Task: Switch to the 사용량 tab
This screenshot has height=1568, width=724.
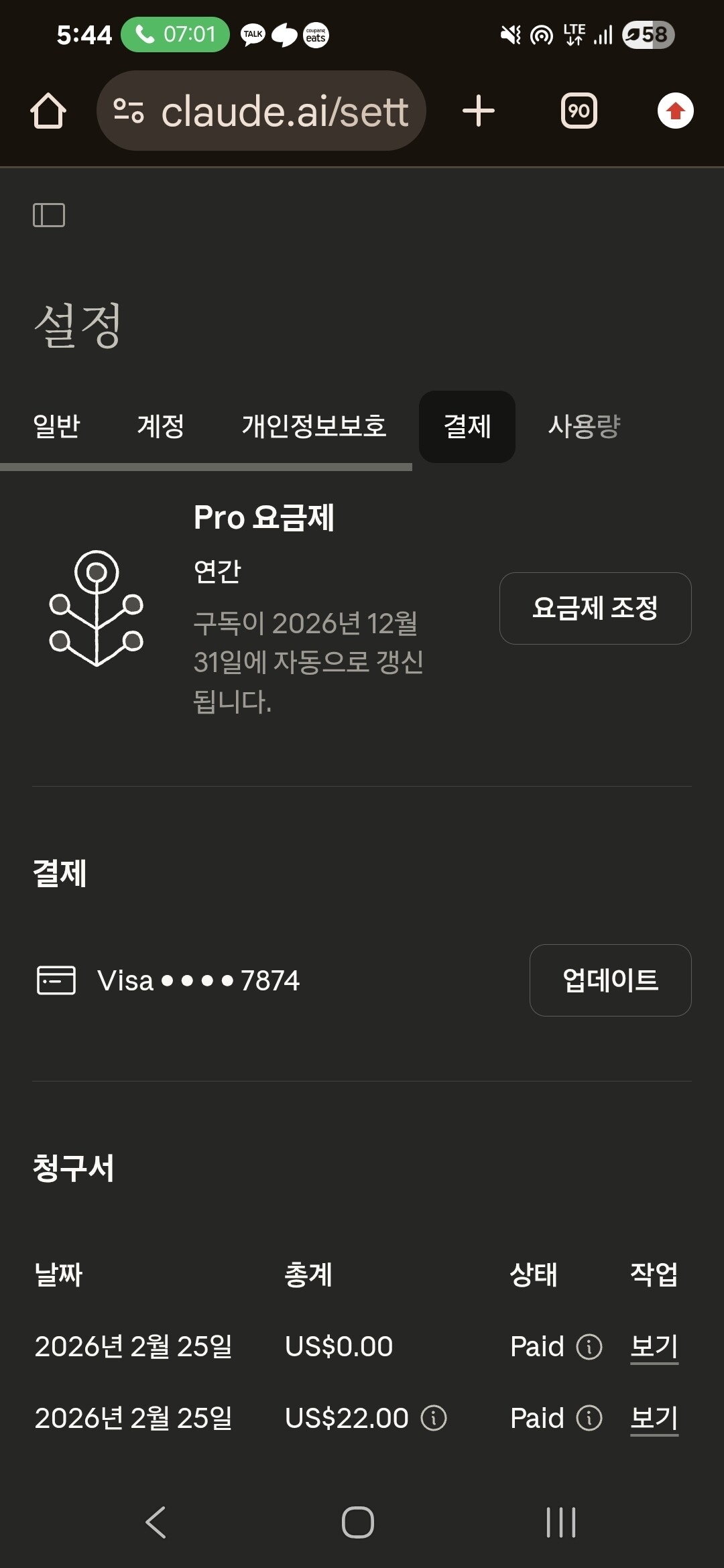Action: tap(584, 426)
